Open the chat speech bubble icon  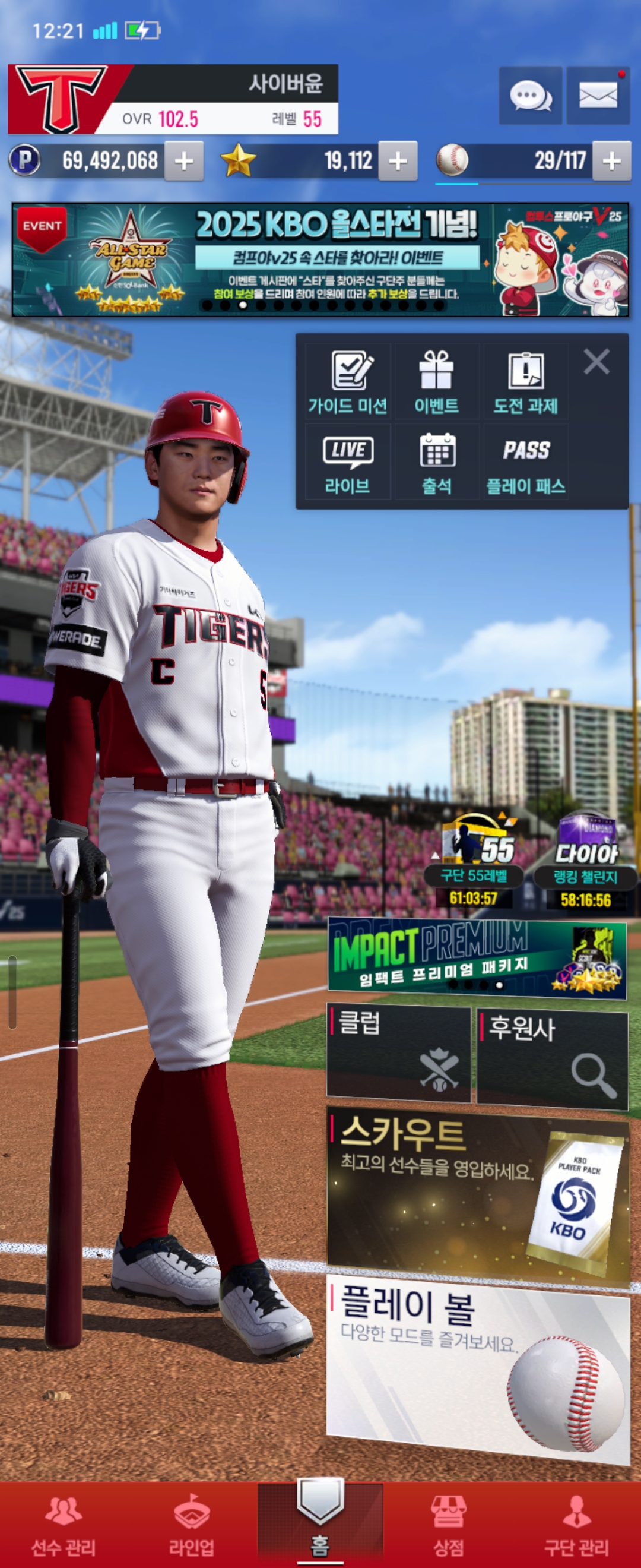pos(529,96)
